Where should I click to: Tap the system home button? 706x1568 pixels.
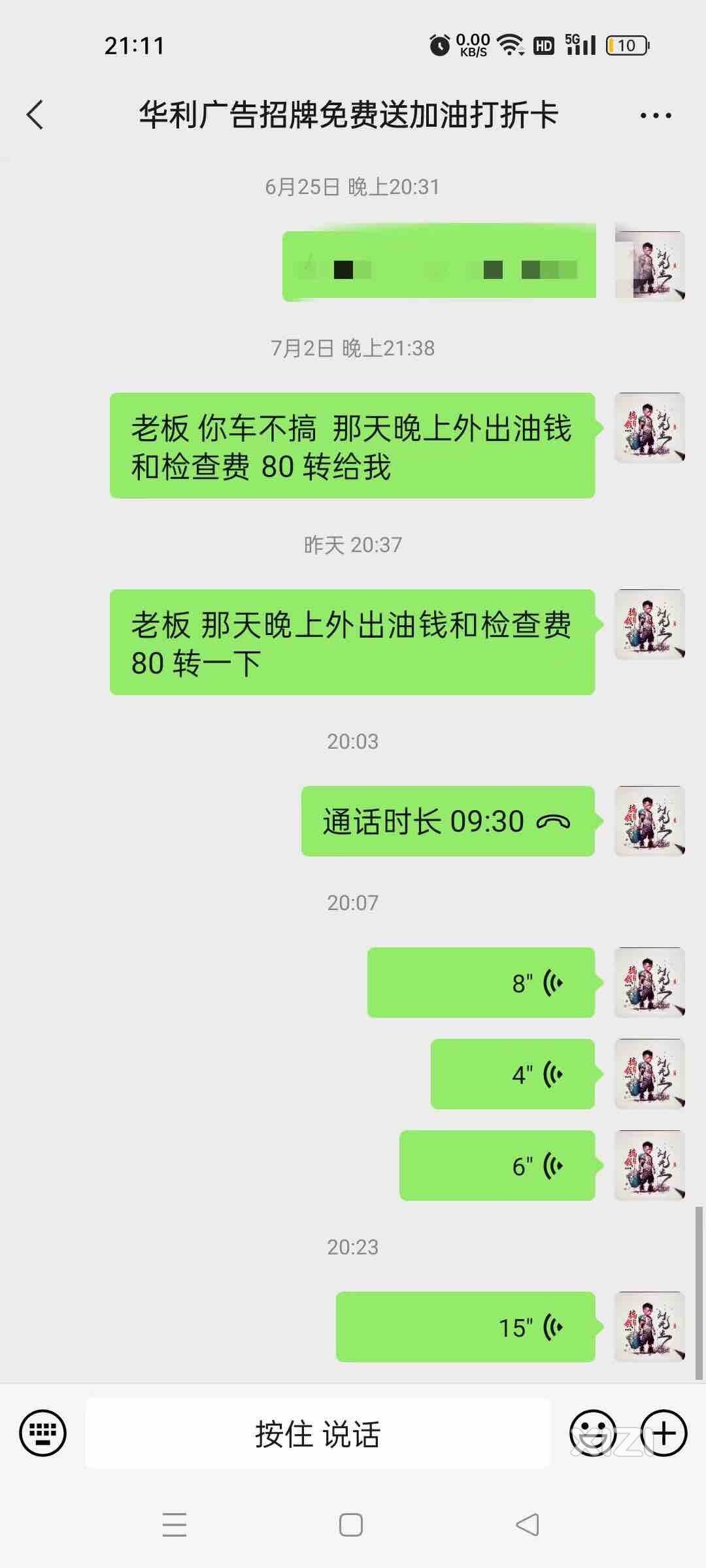coord(351,1525)
